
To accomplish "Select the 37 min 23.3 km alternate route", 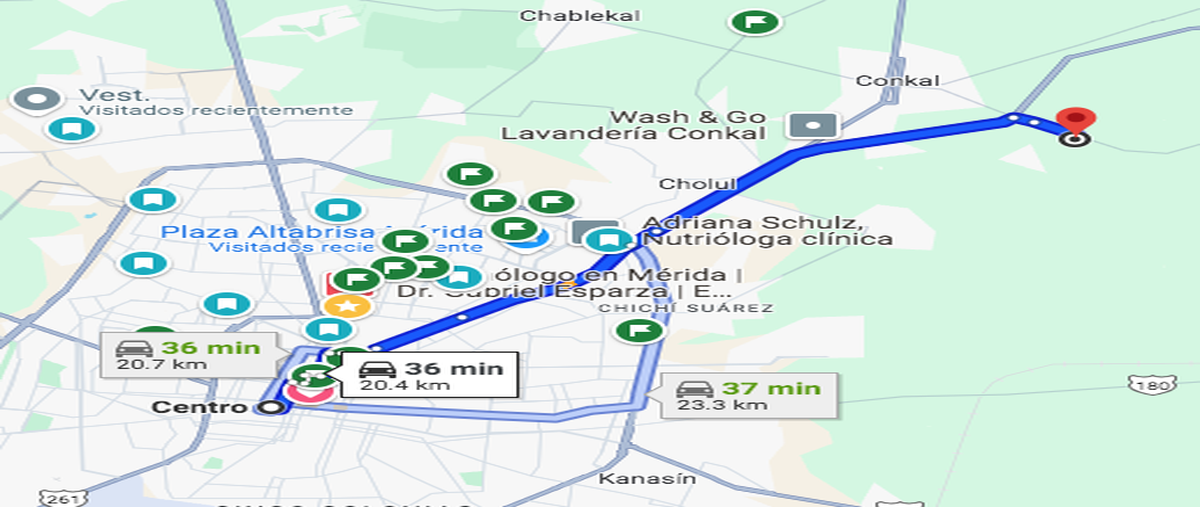I will click(747, 395).
